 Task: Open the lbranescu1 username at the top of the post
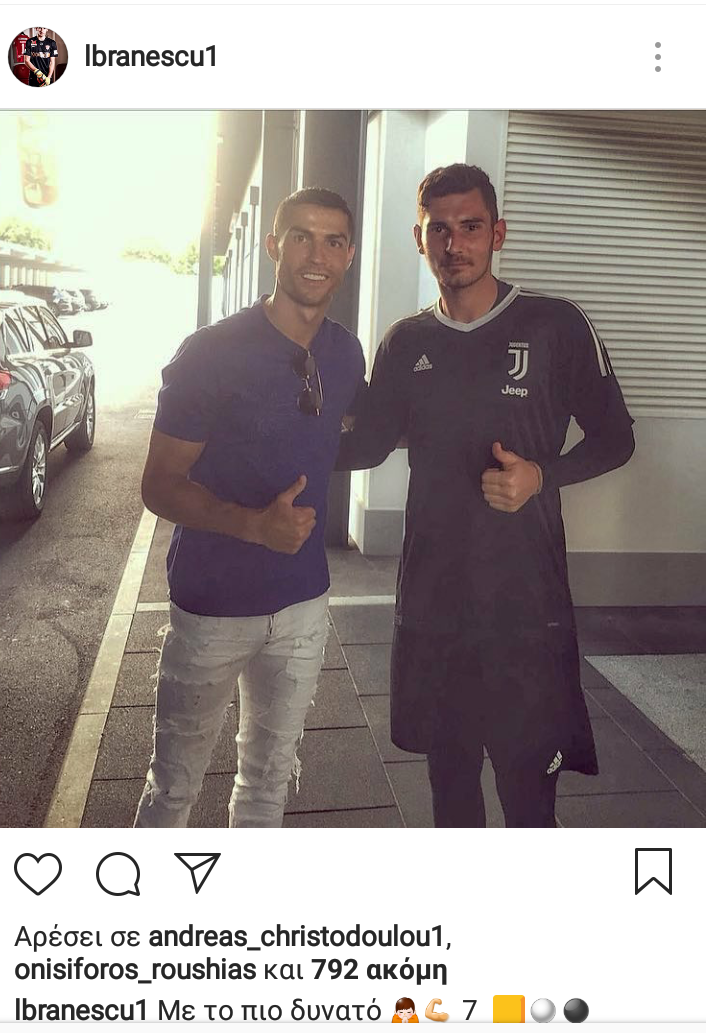click(151, 57)
